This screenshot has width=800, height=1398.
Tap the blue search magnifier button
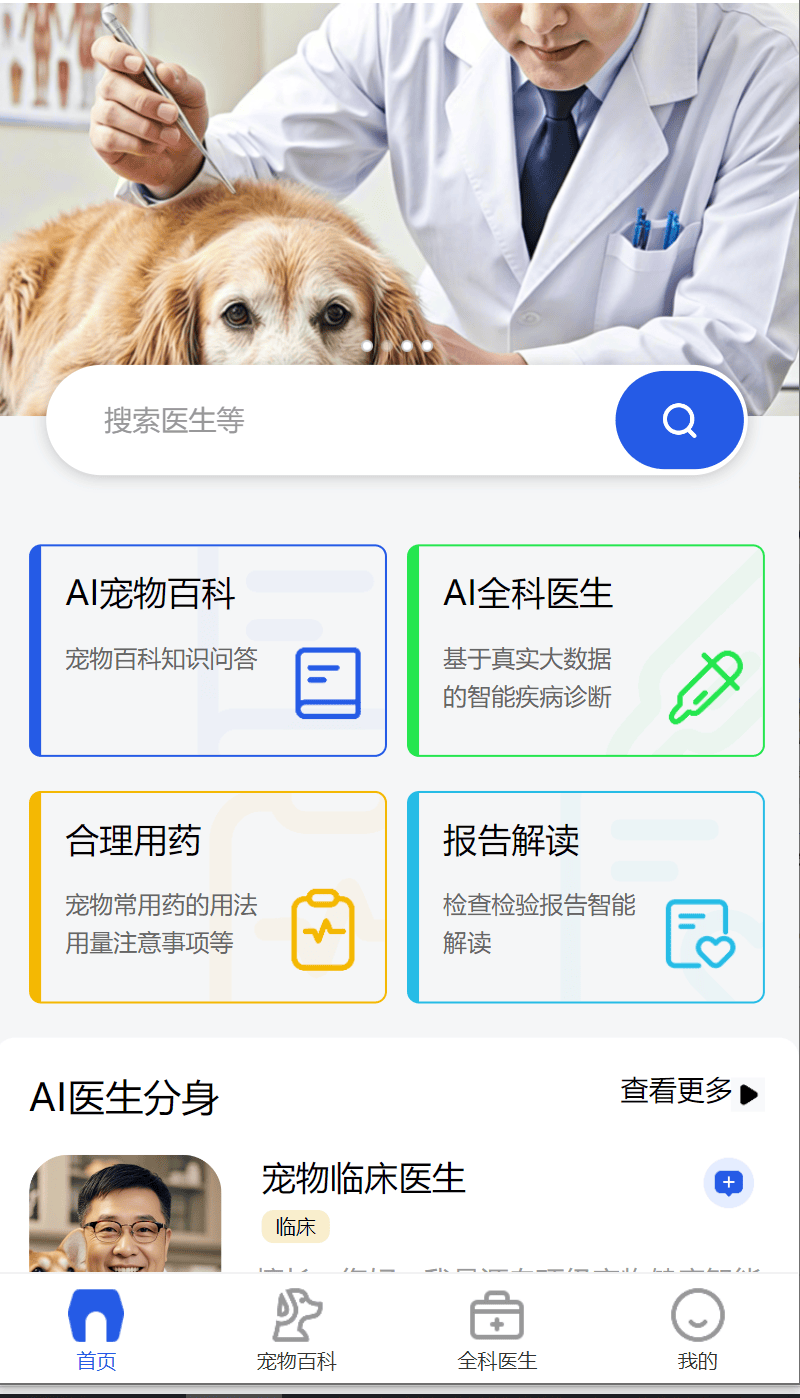pos(680,420)
